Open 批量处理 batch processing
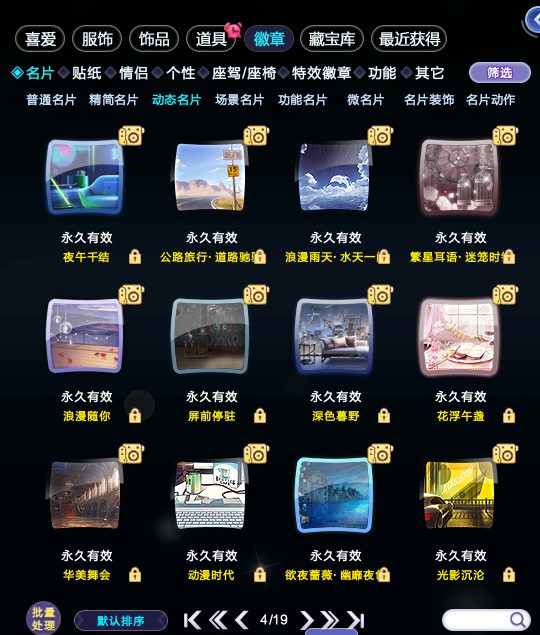540x635 pixels. [x=43, y=618]
